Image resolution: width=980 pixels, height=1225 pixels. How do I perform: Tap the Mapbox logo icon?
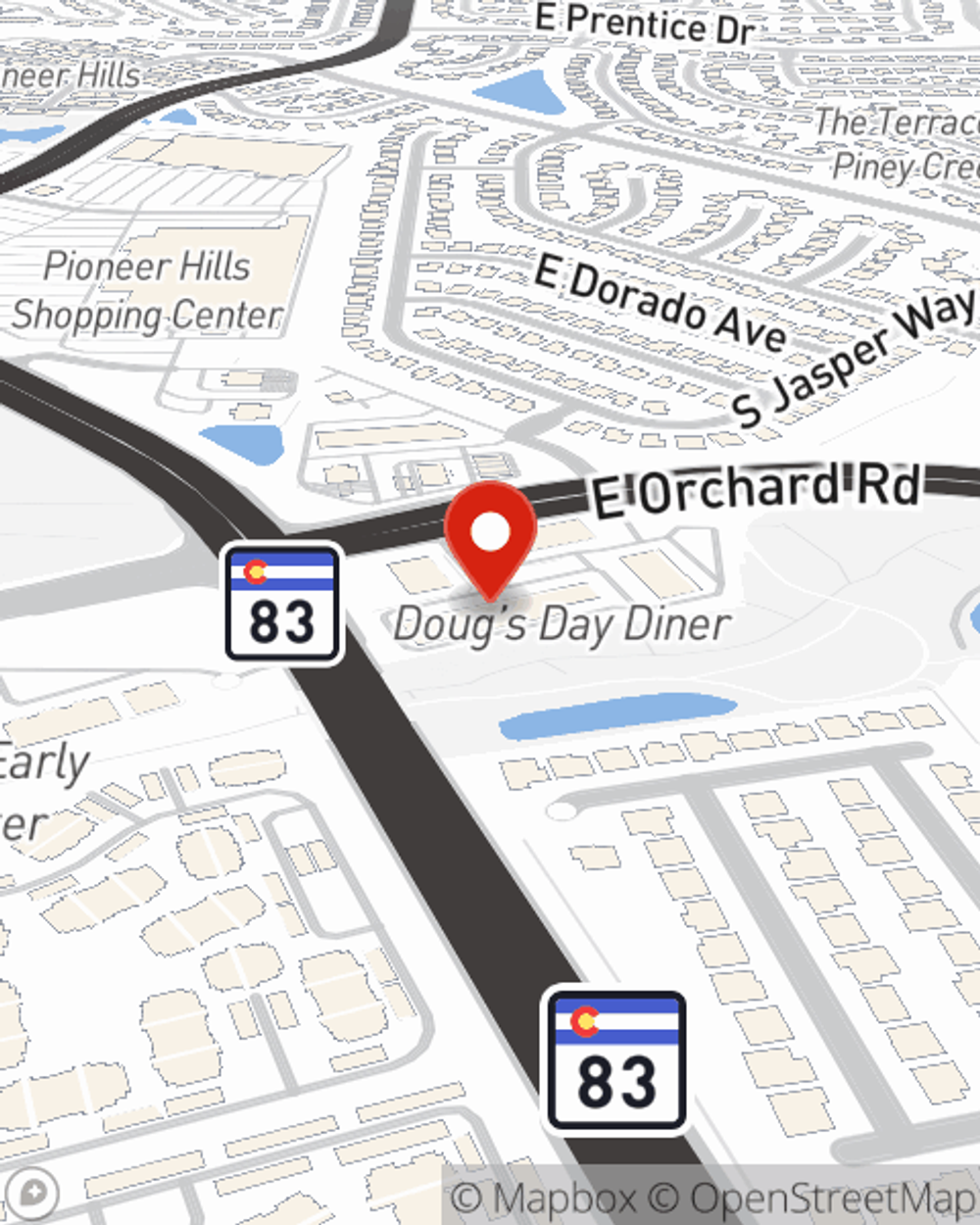coord(32,1195)
